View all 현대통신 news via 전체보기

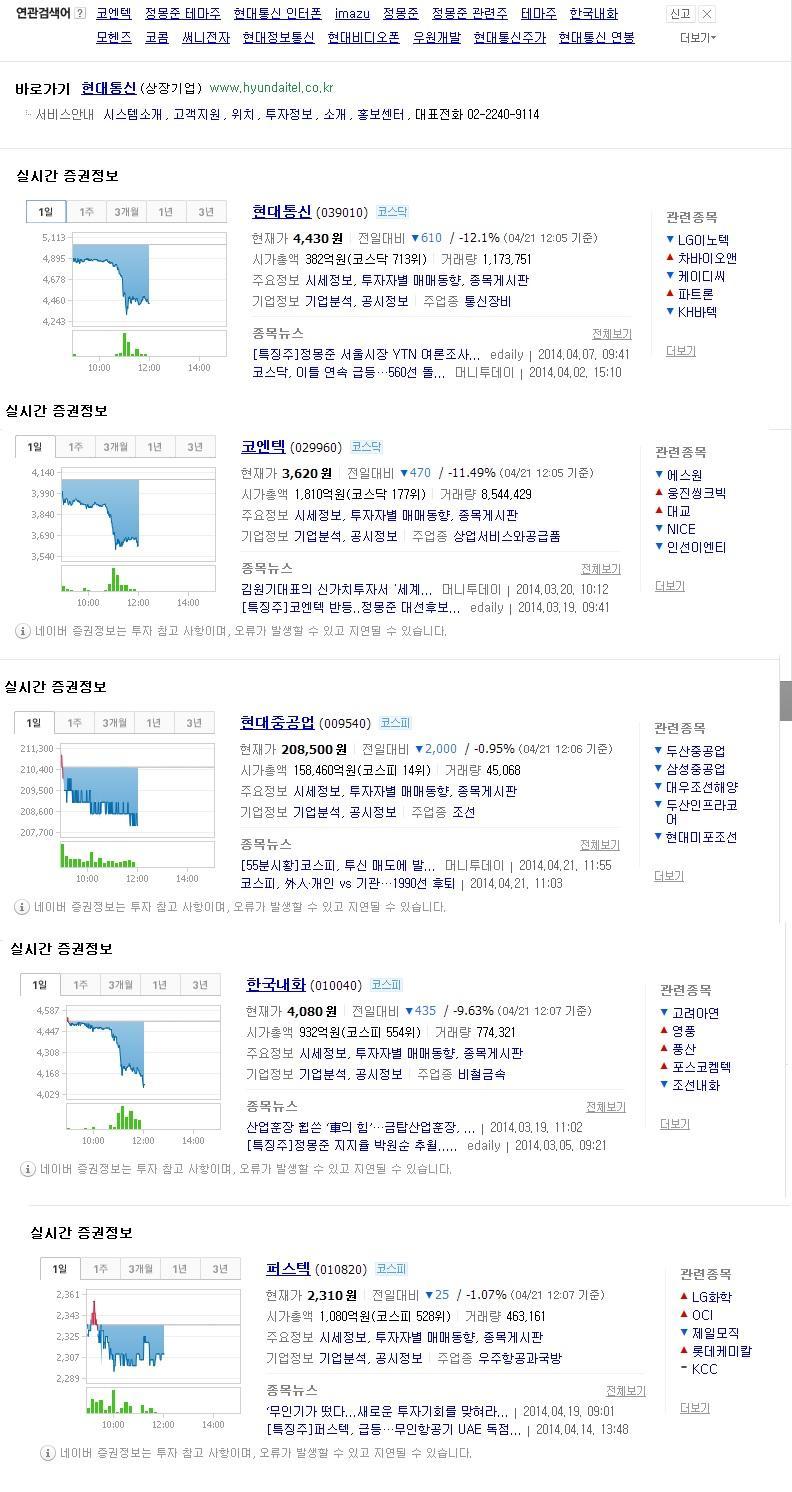click(611, 334)
